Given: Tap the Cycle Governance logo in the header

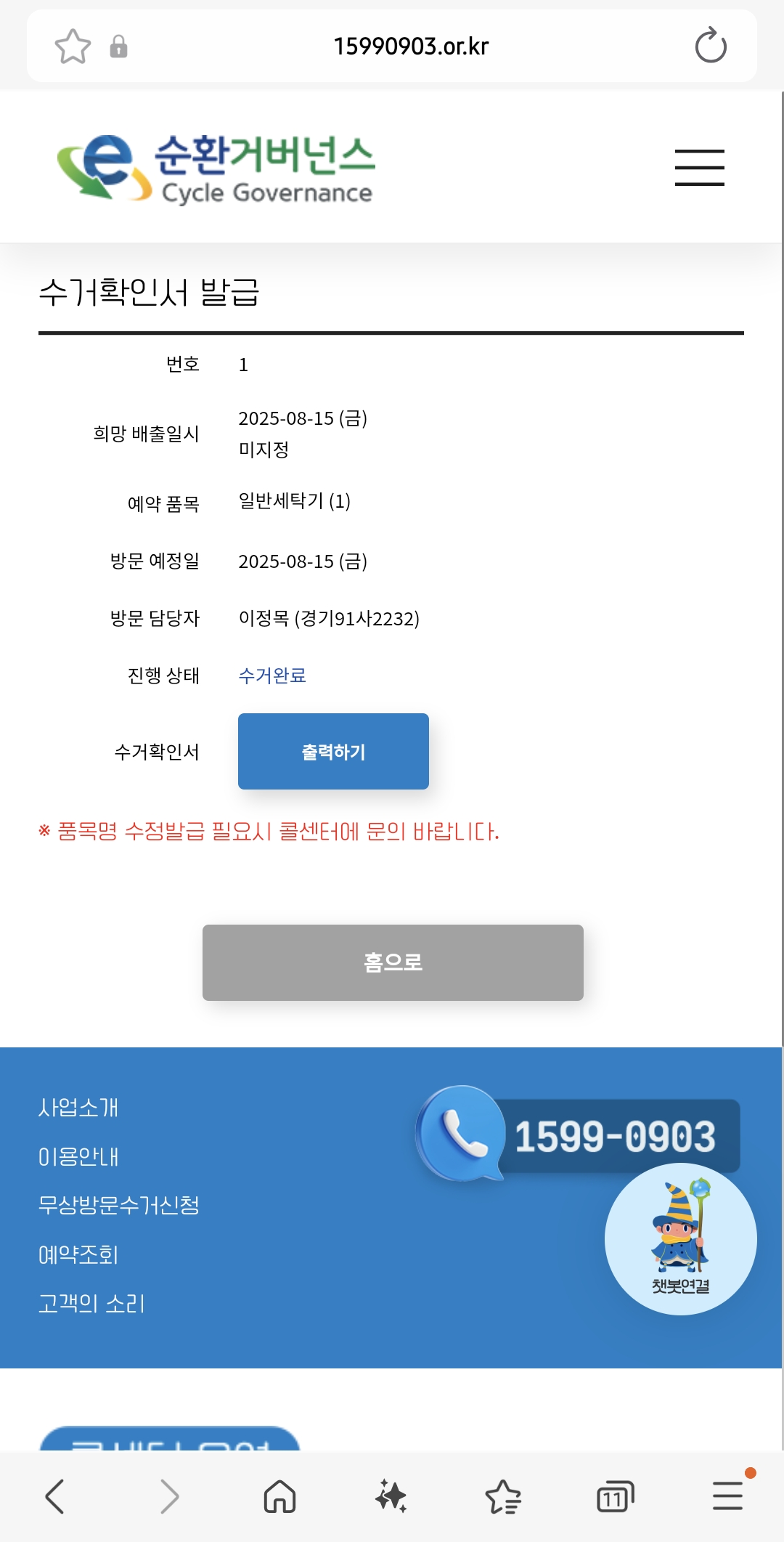Looking at the screenshot, I should (x=216, y=168).
